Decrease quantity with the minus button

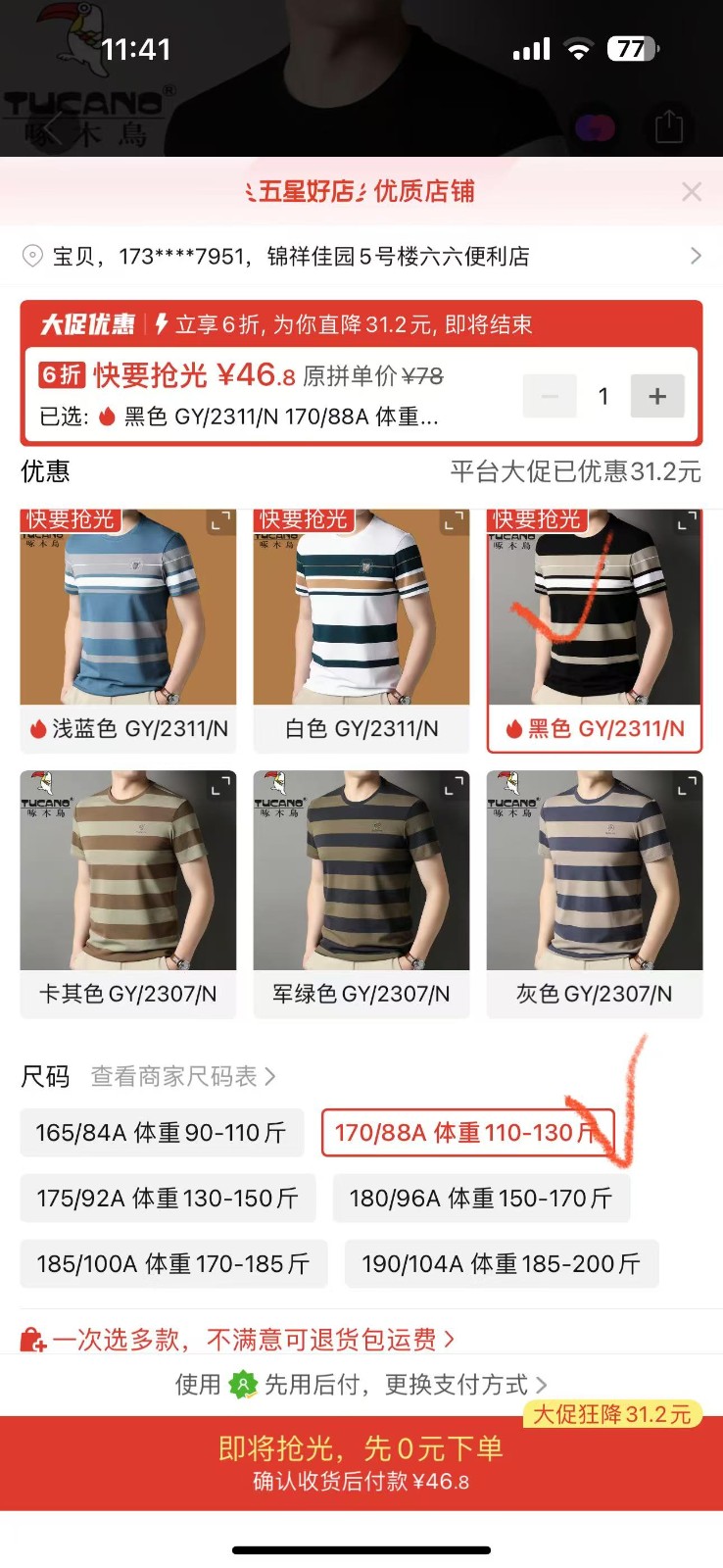(x=550, y=396)
